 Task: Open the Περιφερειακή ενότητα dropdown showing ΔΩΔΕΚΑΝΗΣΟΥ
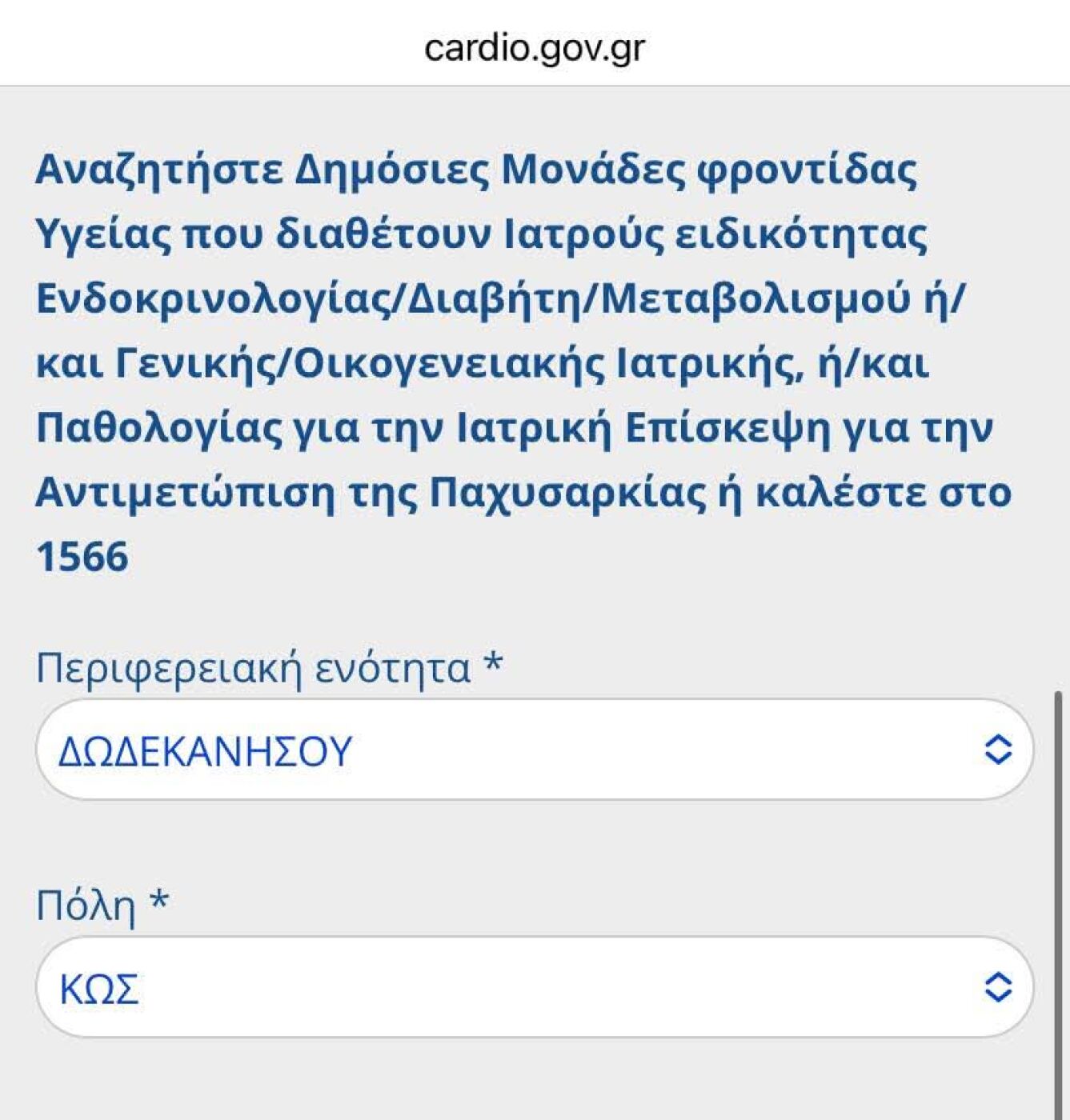[x=534, y=750]
